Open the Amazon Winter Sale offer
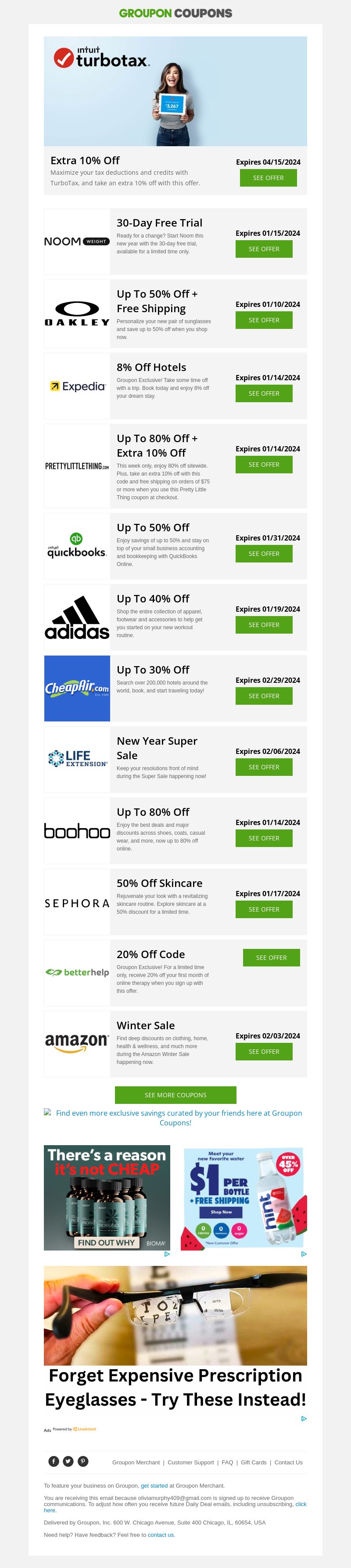The image size is (351, 1568). coord(263,1051)
